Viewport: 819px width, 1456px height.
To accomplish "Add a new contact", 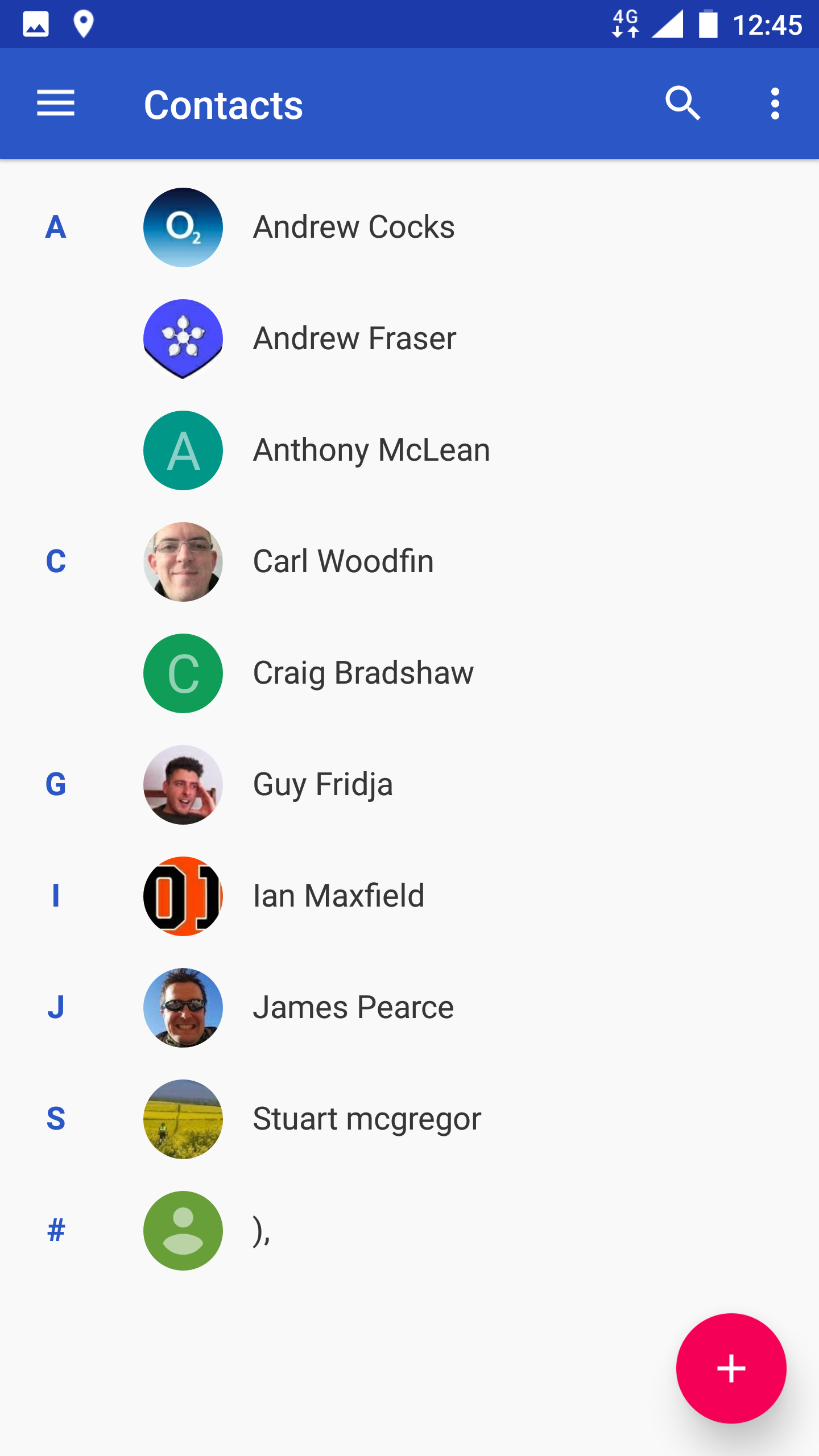I will [731, 1368].
